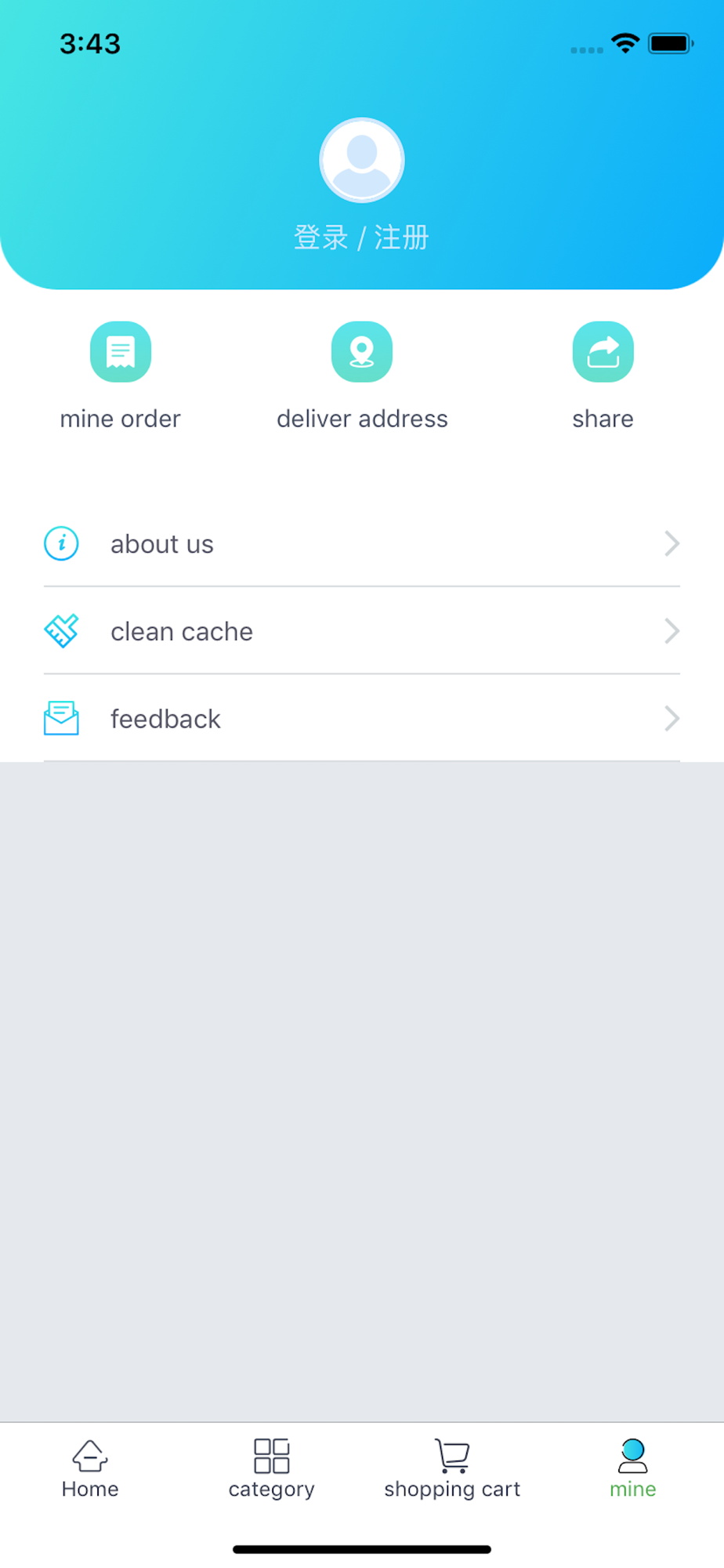Switch to the category tab

(271, 1469)
